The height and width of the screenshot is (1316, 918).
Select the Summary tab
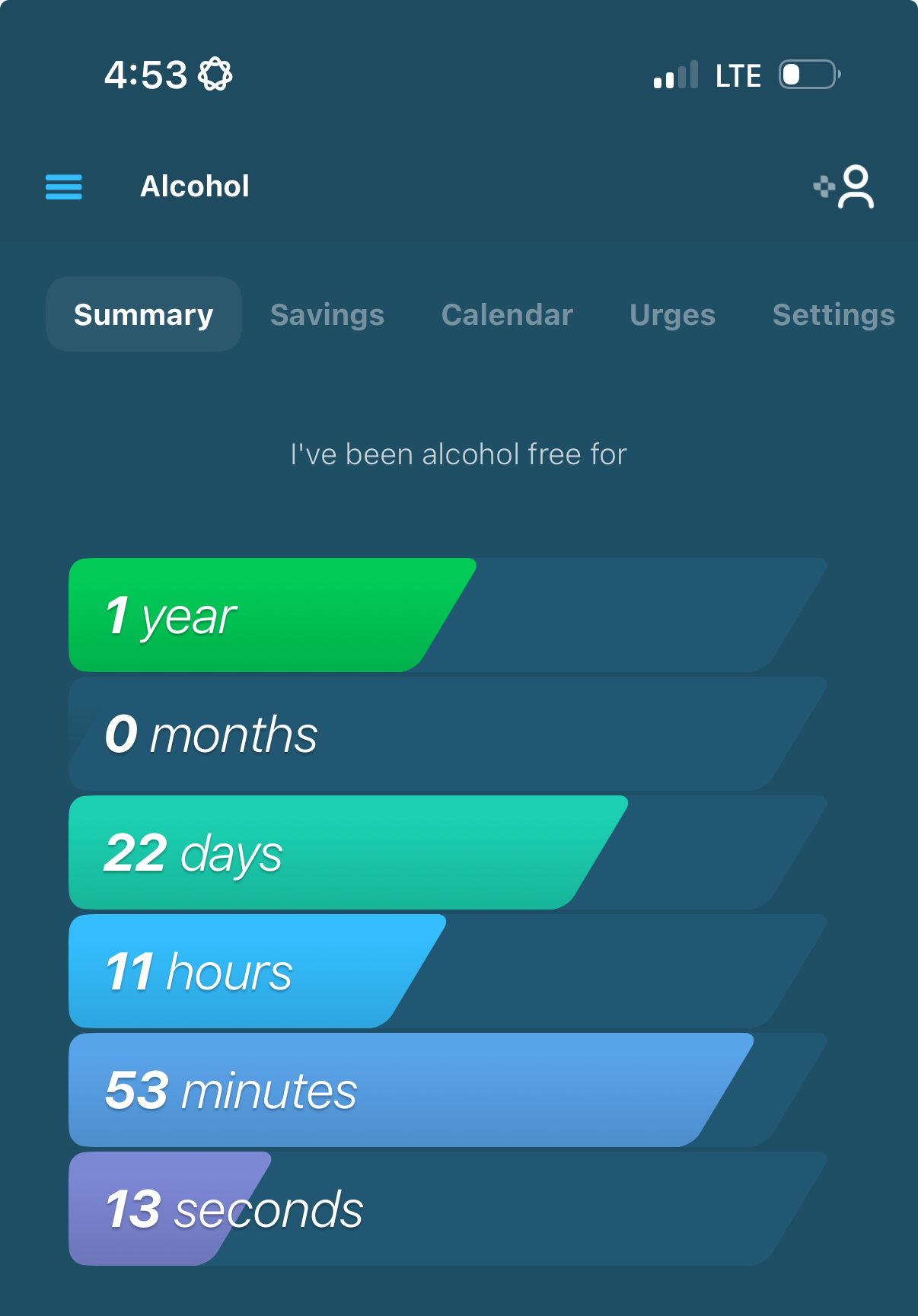[144, 314]
